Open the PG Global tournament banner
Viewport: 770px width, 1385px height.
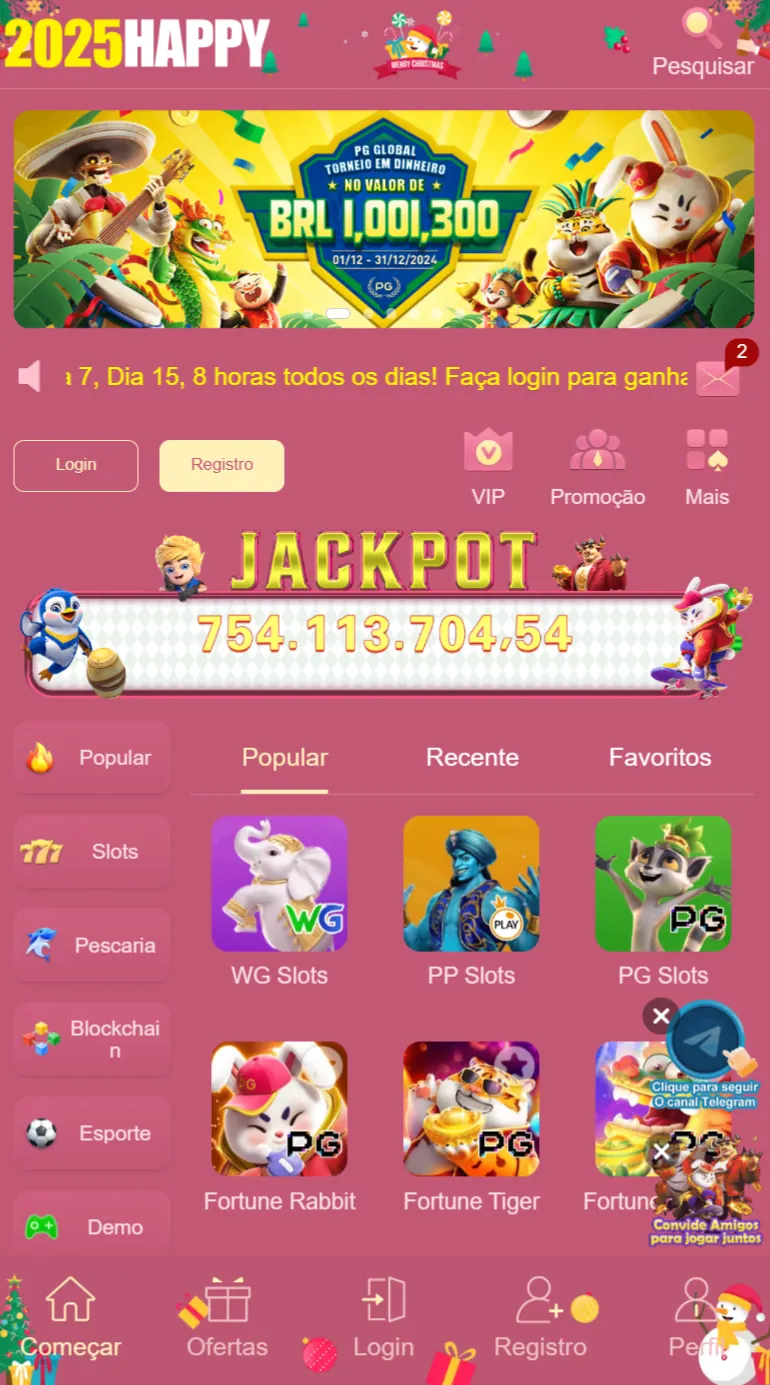point(384,219)
